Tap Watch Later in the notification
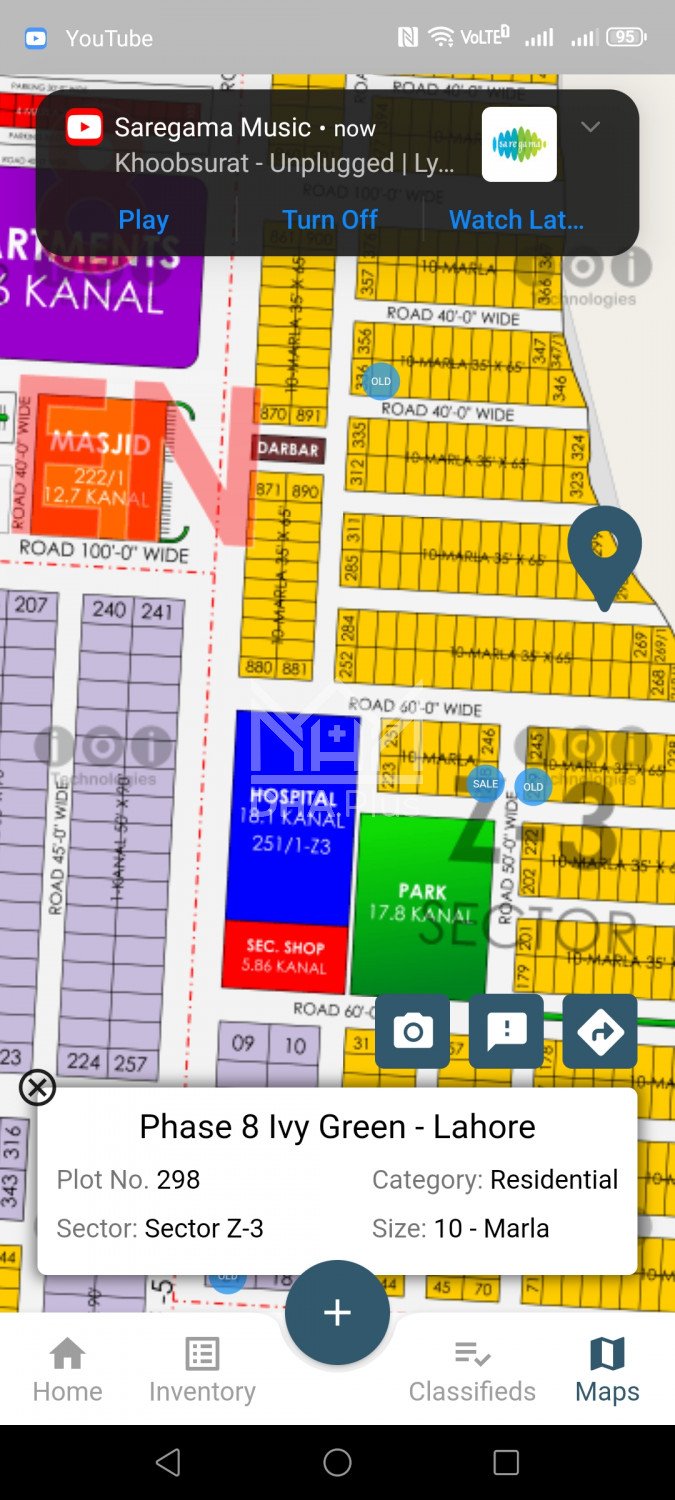Image resolution: width=675 pixels, height=1500 pixels. 516,220
